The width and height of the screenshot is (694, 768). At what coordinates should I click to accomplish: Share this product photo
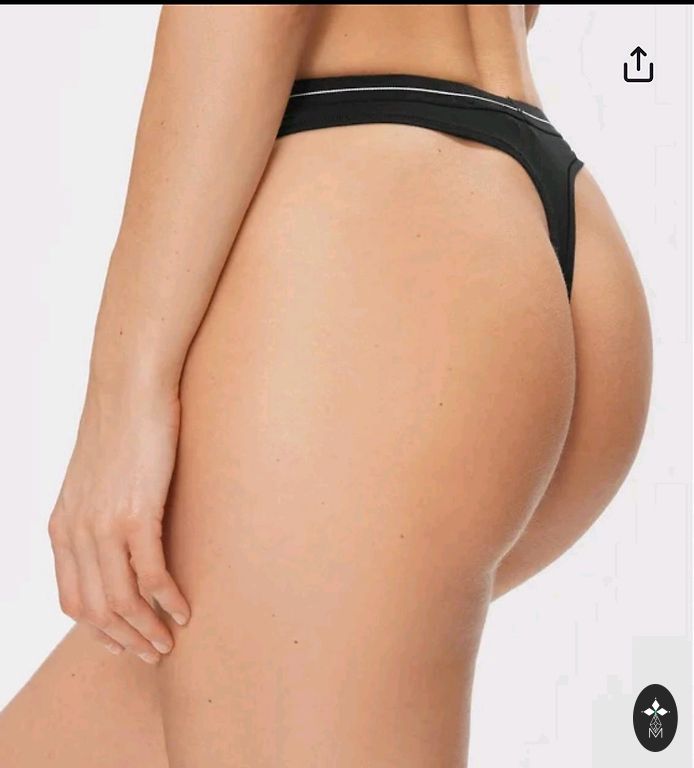click(x=638, y=65)
